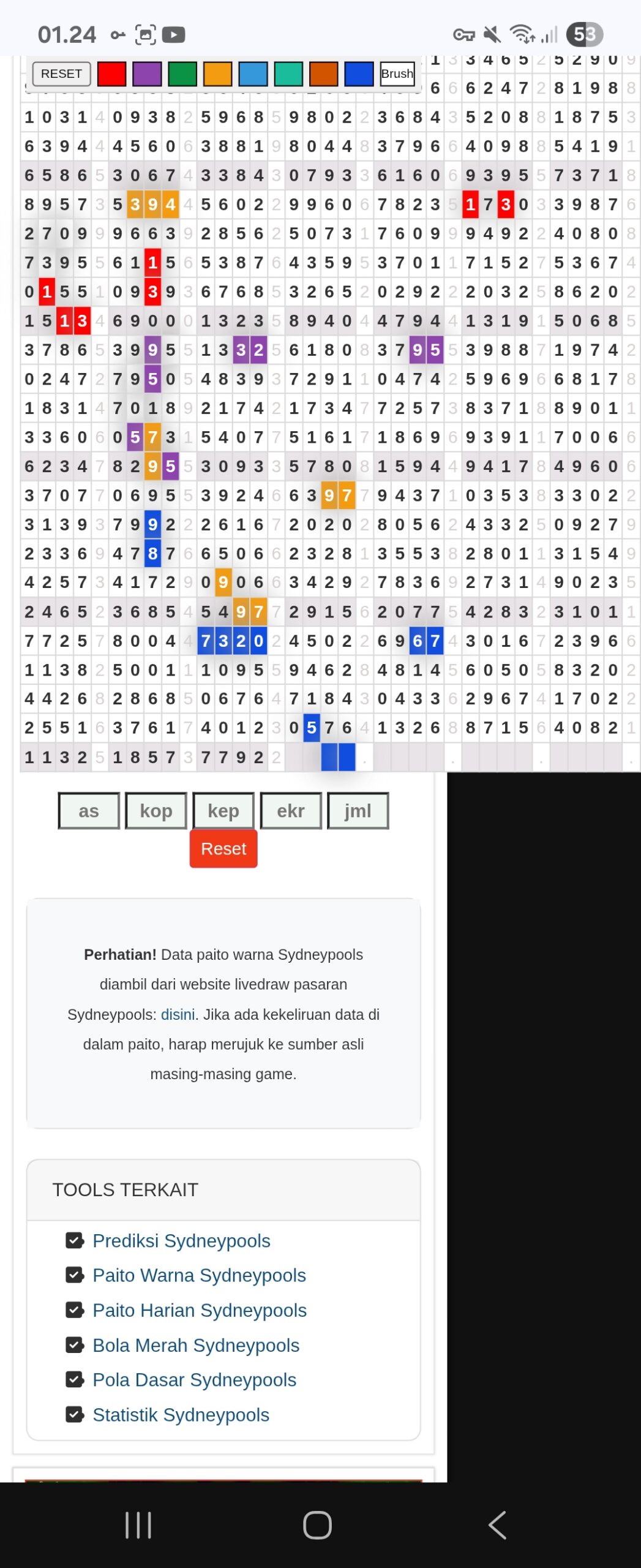Image resolution: width=641 pixels, height=1568 pixels.
Task: Activate the Brush tool
Action: click(397, 73)
